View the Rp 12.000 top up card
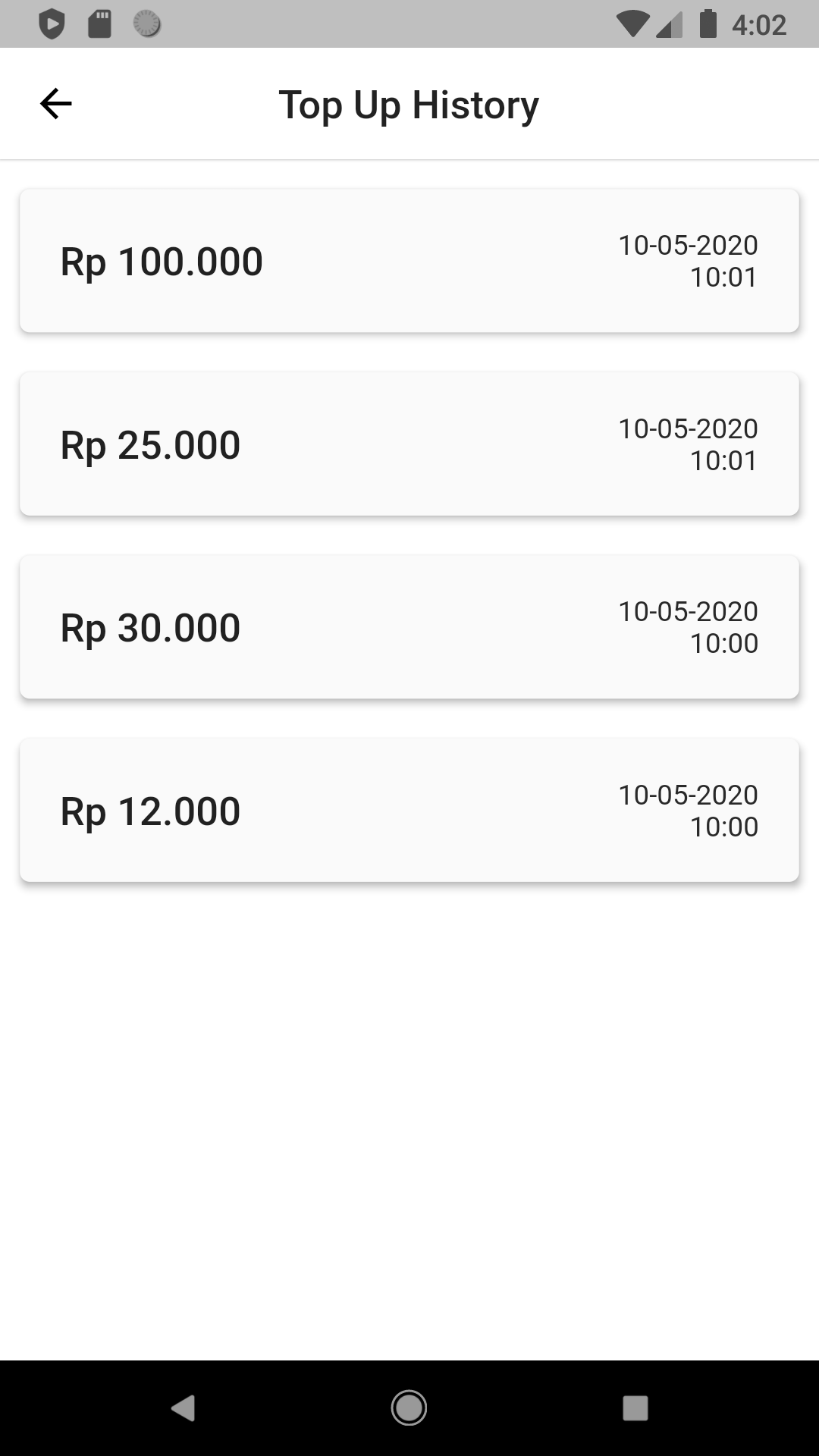 (x=409, y=810)
